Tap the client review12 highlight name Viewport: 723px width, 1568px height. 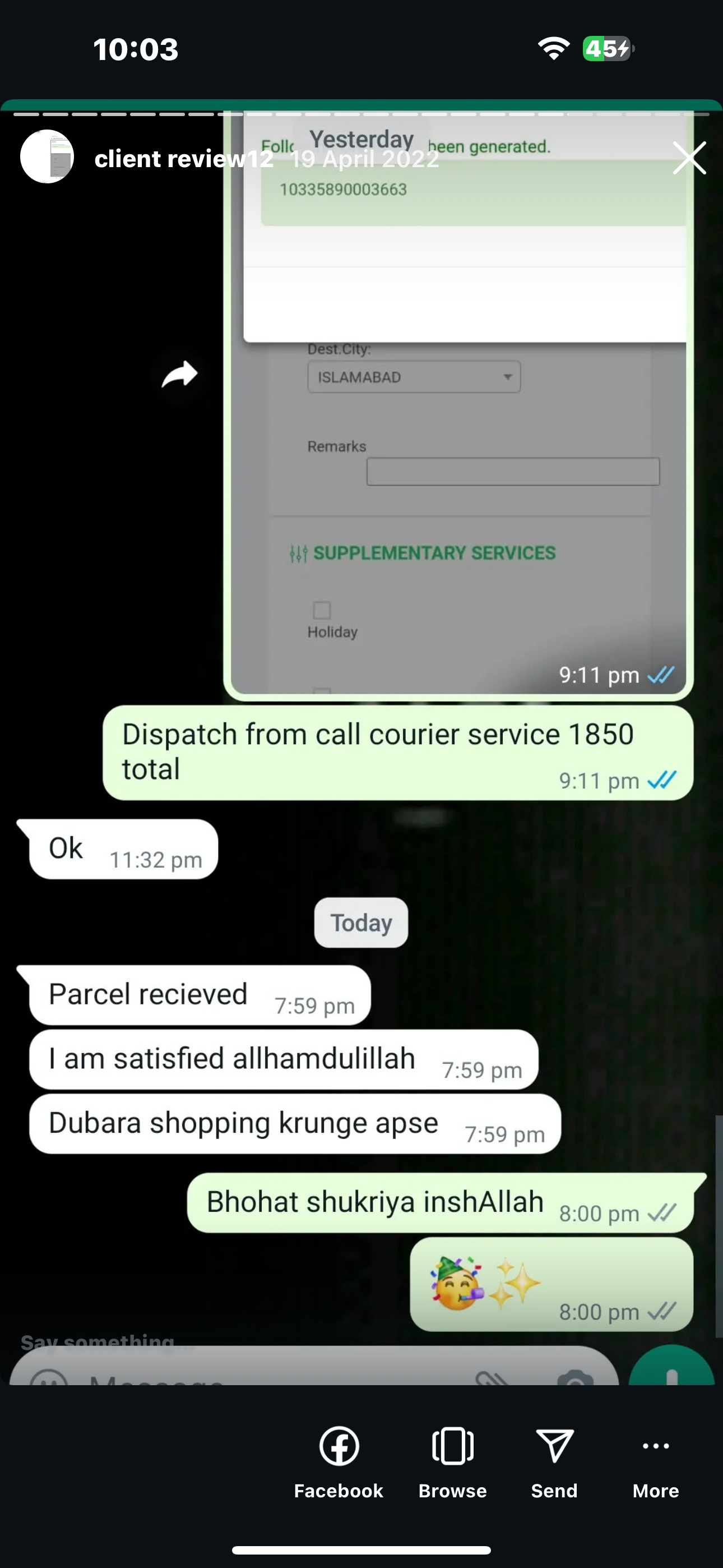click(184, 159)
